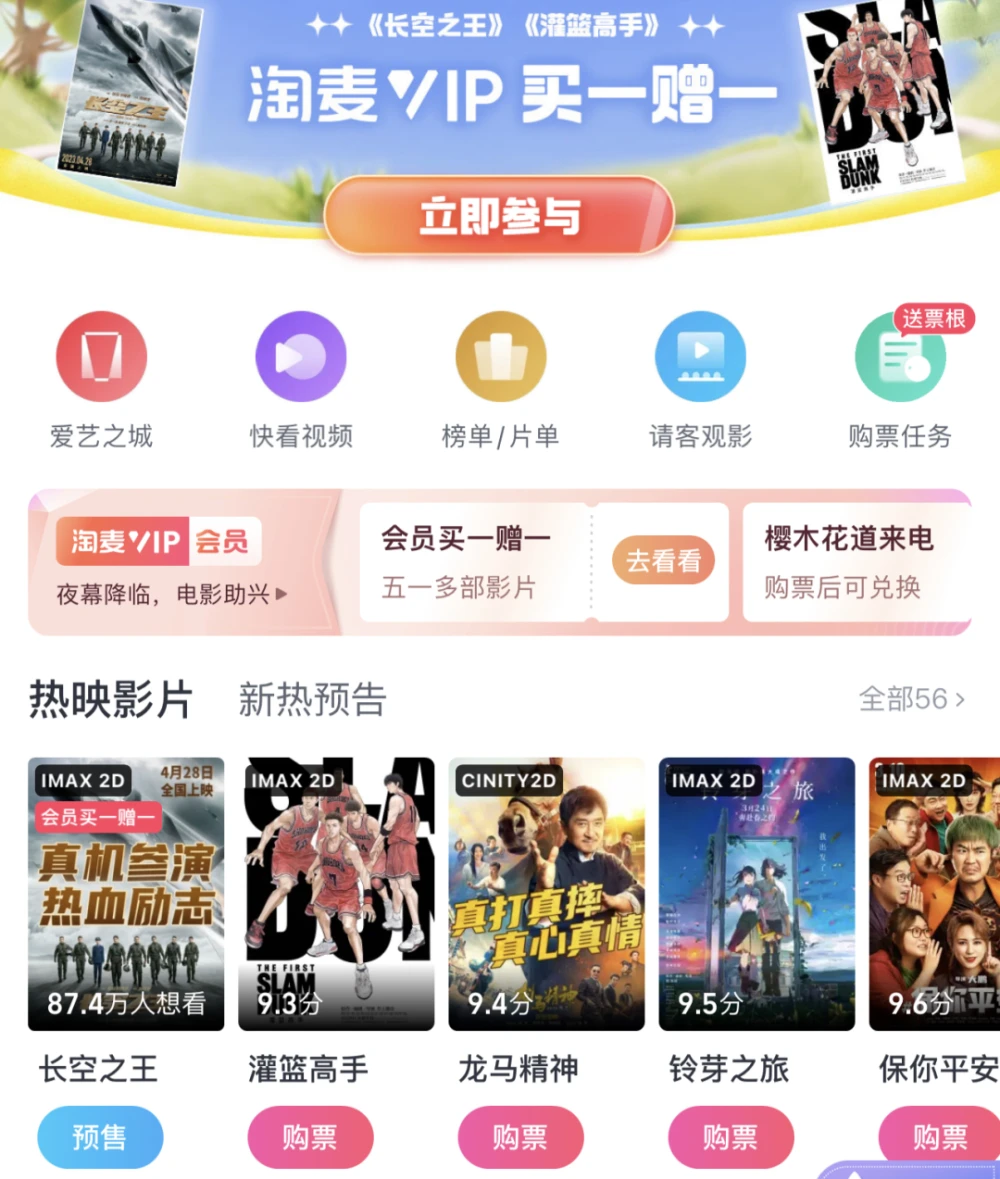Tap the 立即参与 banner button

click(x=499, y=216)
